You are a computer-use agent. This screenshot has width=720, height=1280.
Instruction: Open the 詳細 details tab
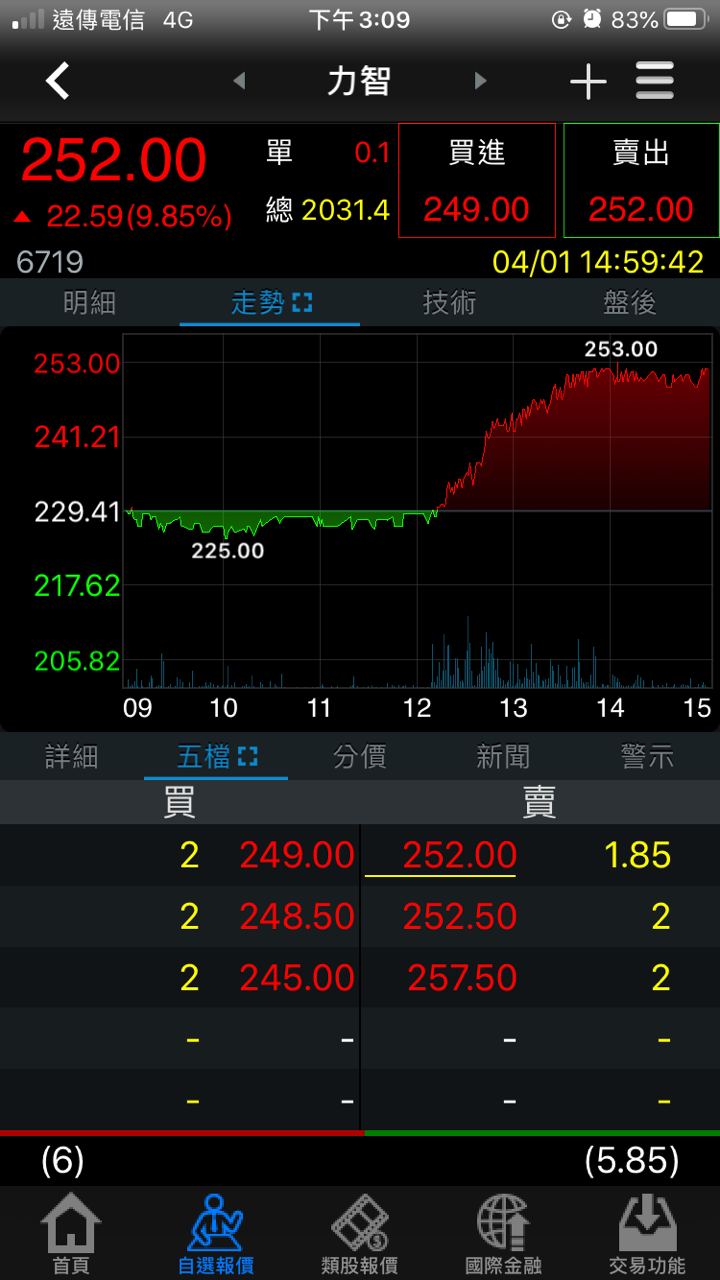pos(72,757)
